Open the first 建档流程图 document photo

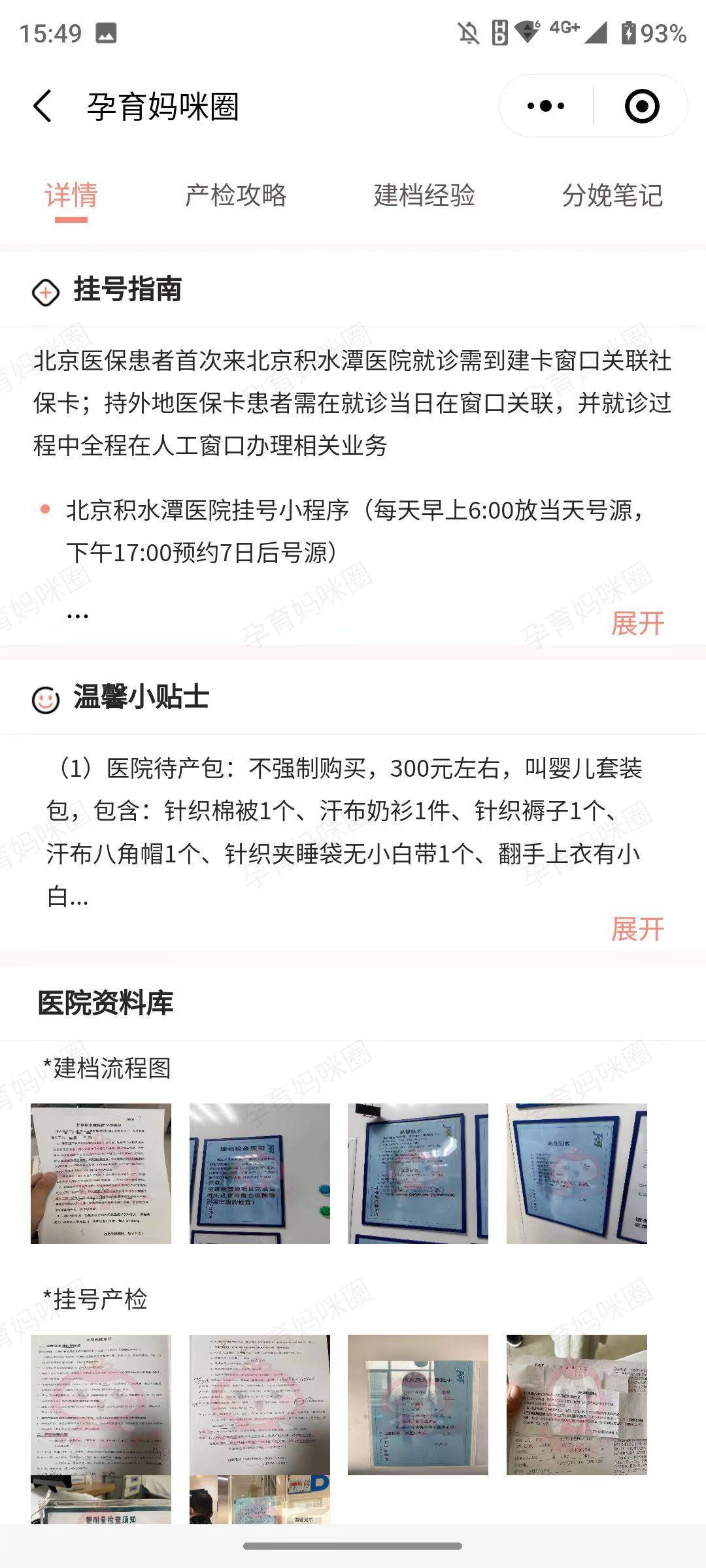[x=101, y=1173]
